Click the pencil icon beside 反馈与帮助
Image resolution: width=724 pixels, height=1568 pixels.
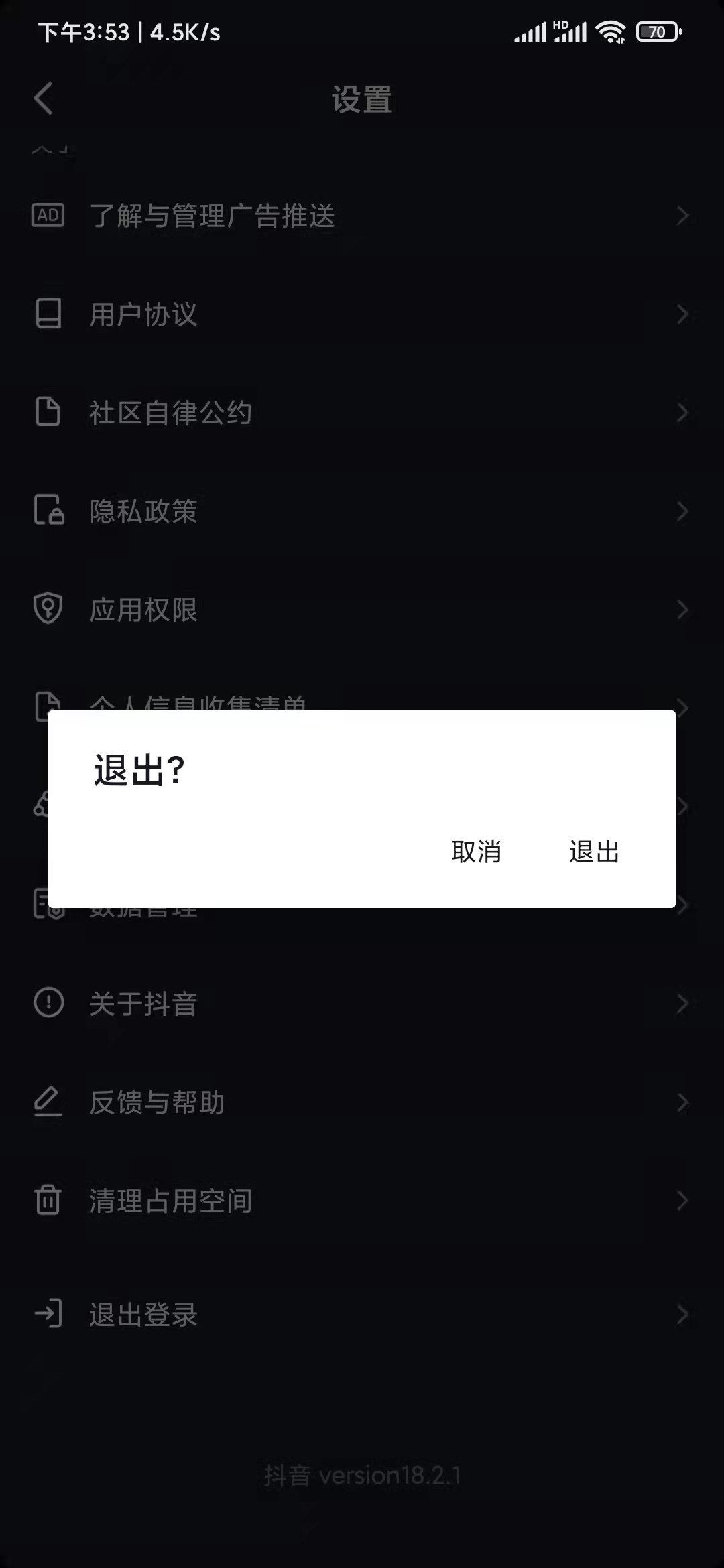coord(47,1102)
